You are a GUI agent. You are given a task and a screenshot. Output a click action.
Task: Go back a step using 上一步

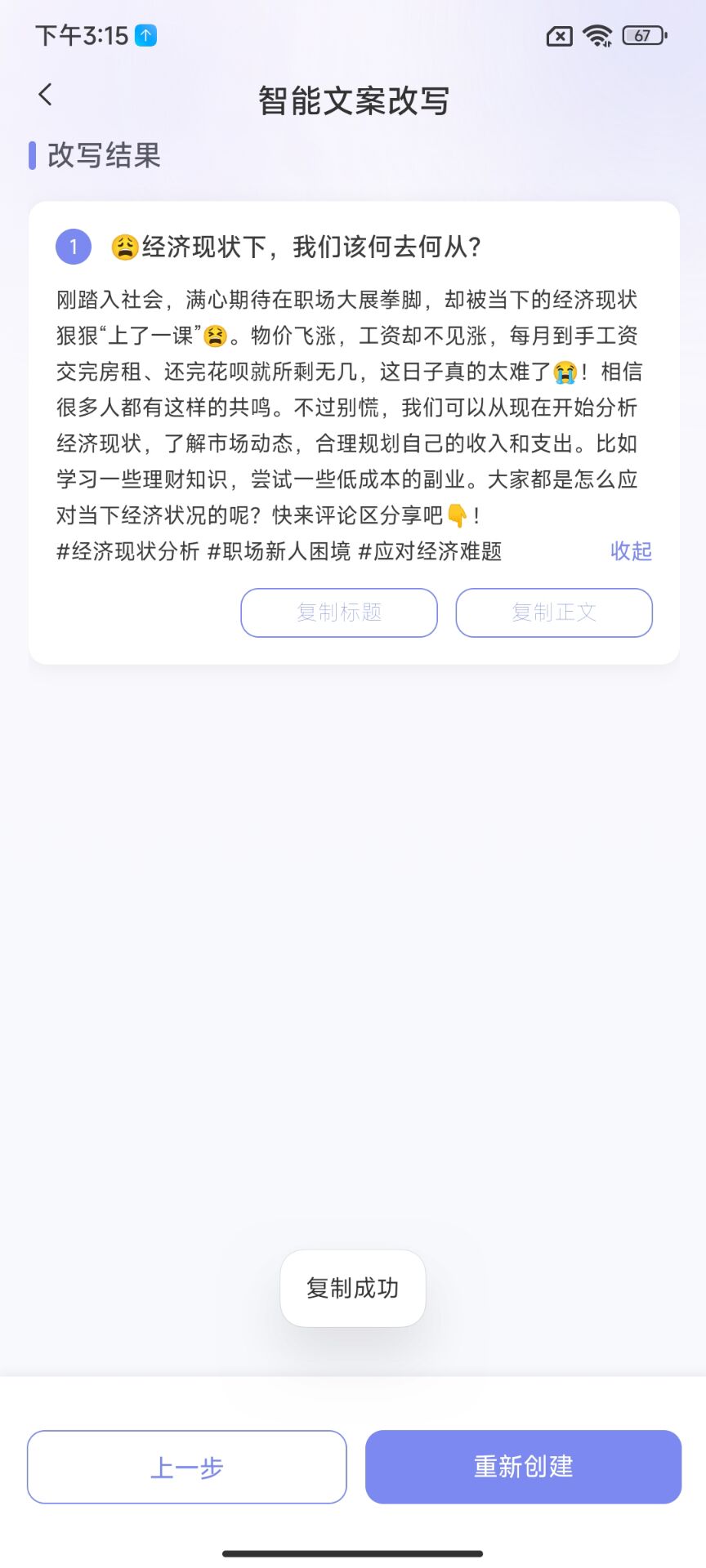pos(187,1468)
